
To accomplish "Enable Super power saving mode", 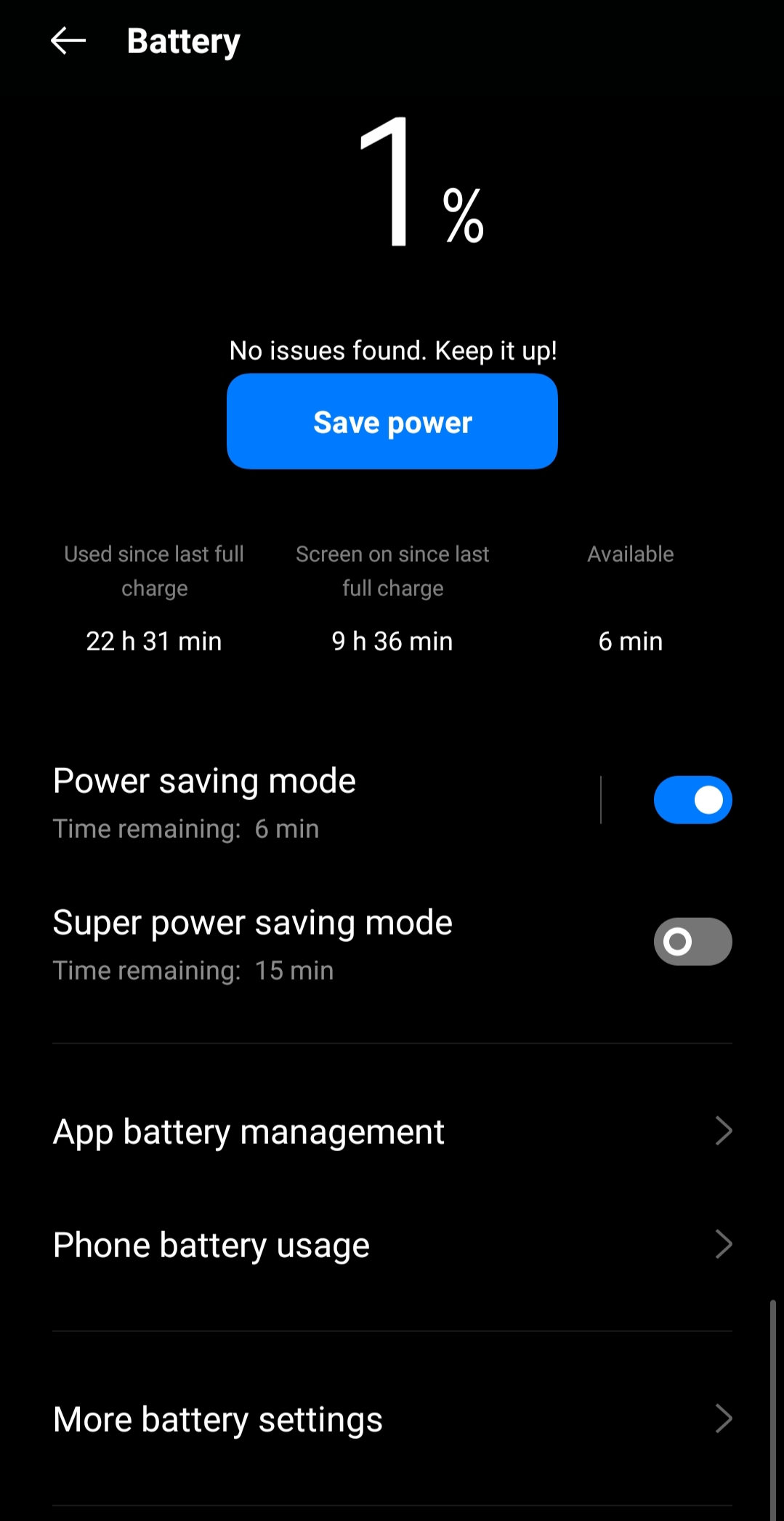I will (x=692, y=942).
